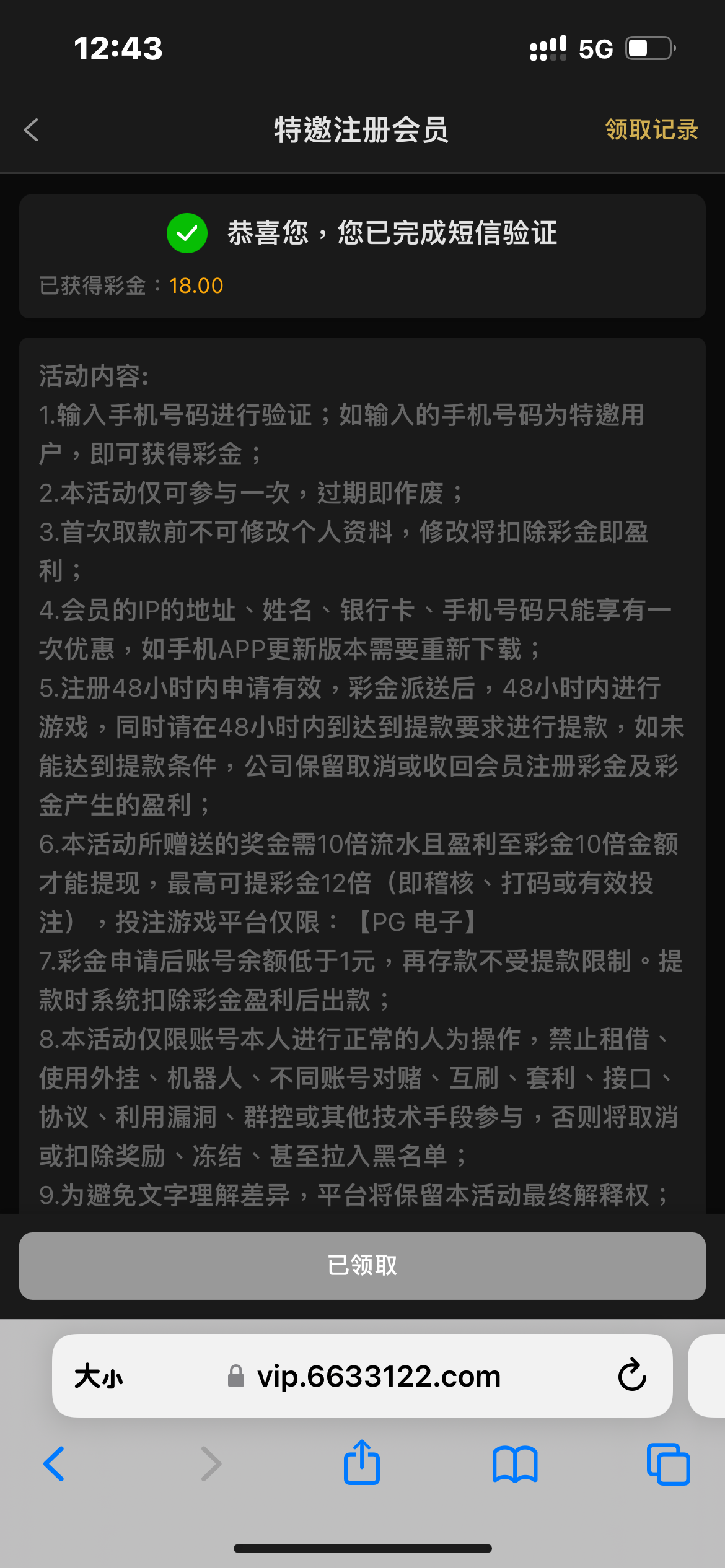The image size is (725, 1568).
Task: Share this page
Action: pyautogui.click(x=362, y=1463)
